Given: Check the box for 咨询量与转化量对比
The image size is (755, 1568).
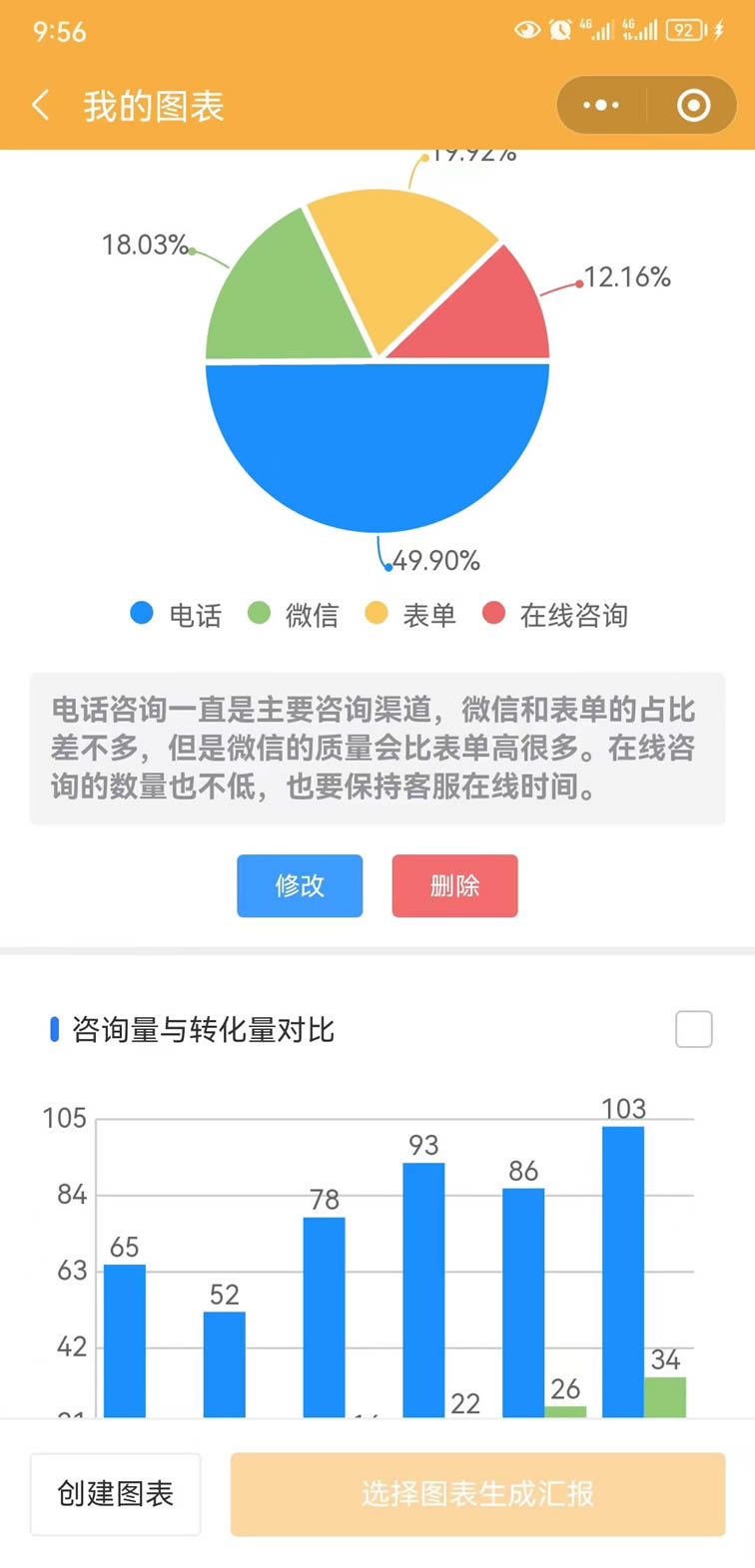Looking at the screenshot, I should click(693, 1029).
